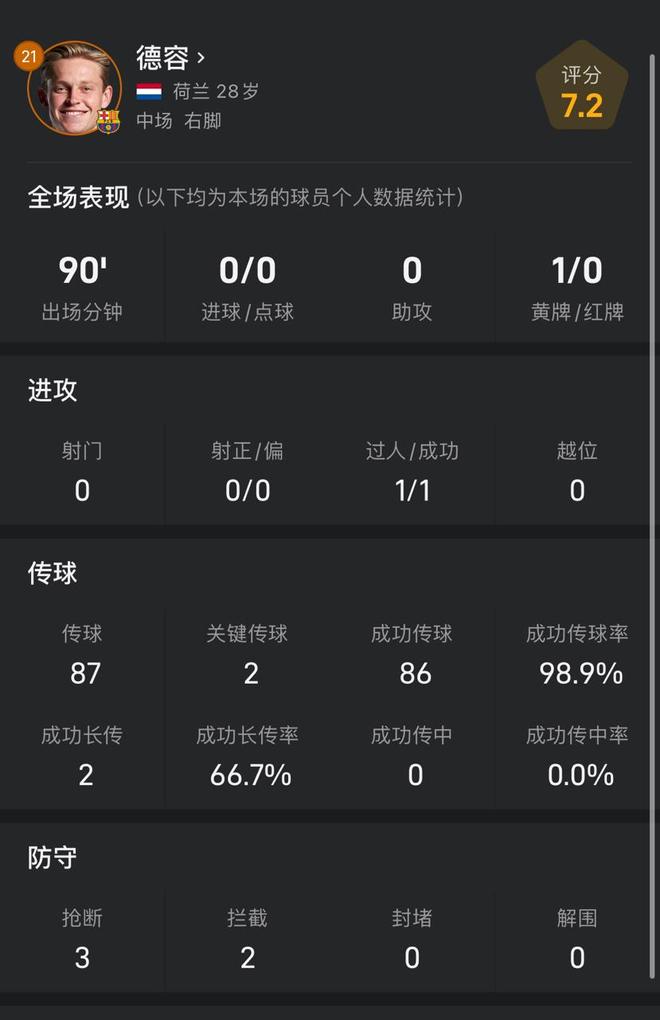Open 德容 player profile via name chevron
660x1020 pixels.
pos(201,58)
